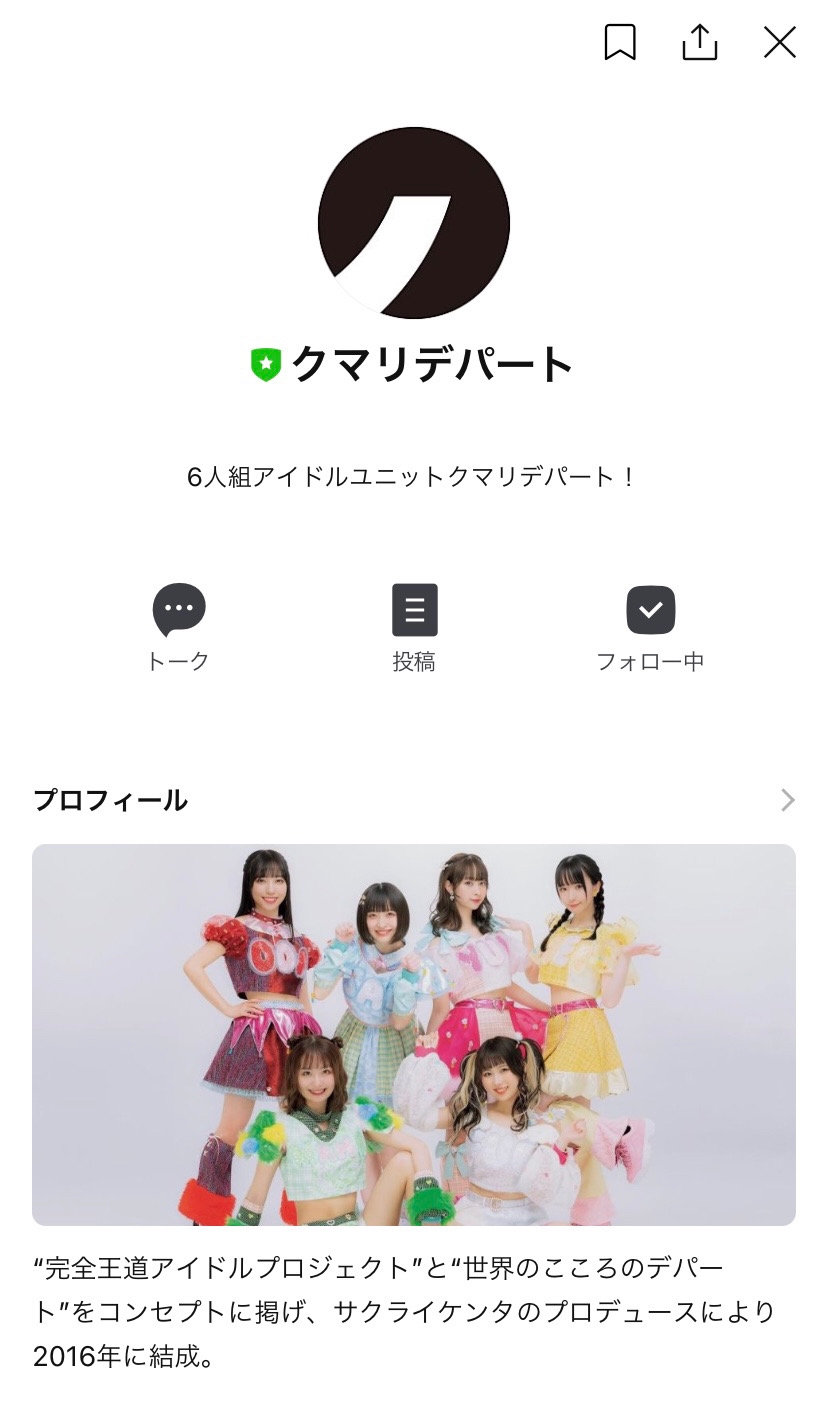Share the クマリデパート profile
The width and height of the screenshot is (828, 1409).
700,42
